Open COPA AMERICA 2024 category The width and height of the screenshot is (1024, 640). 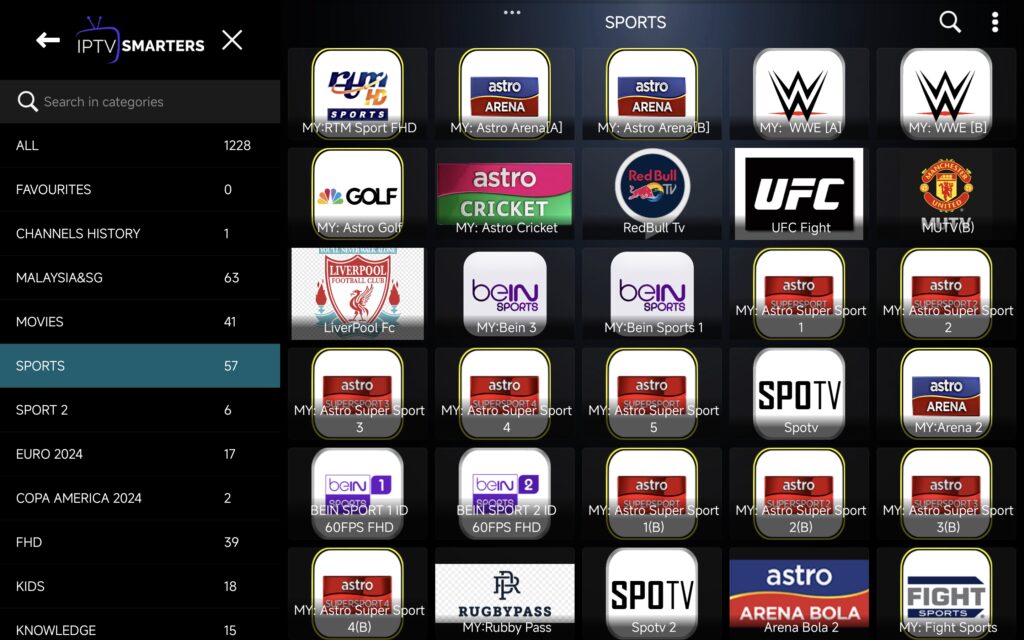140,498
